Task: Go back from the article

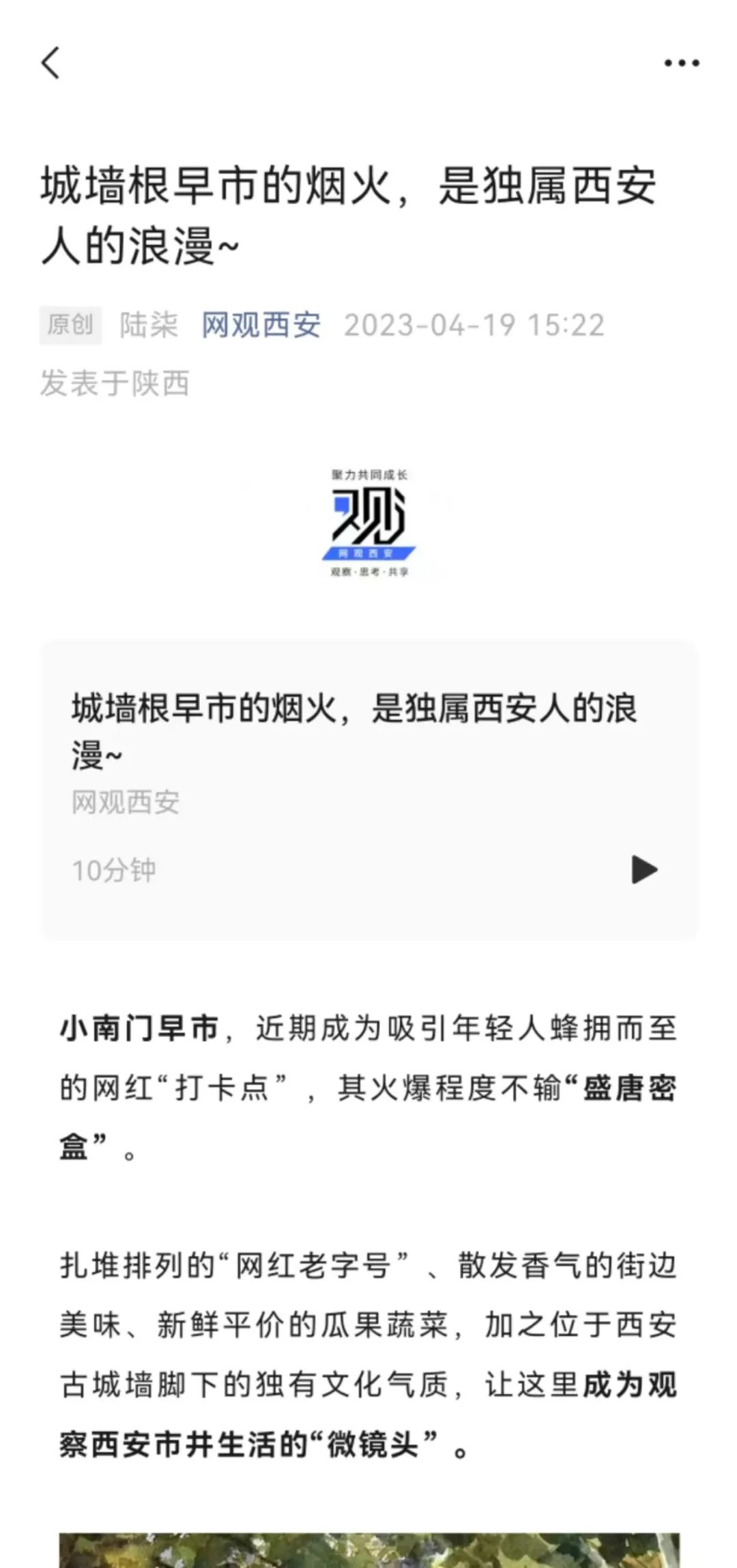Action: [51, 63]
